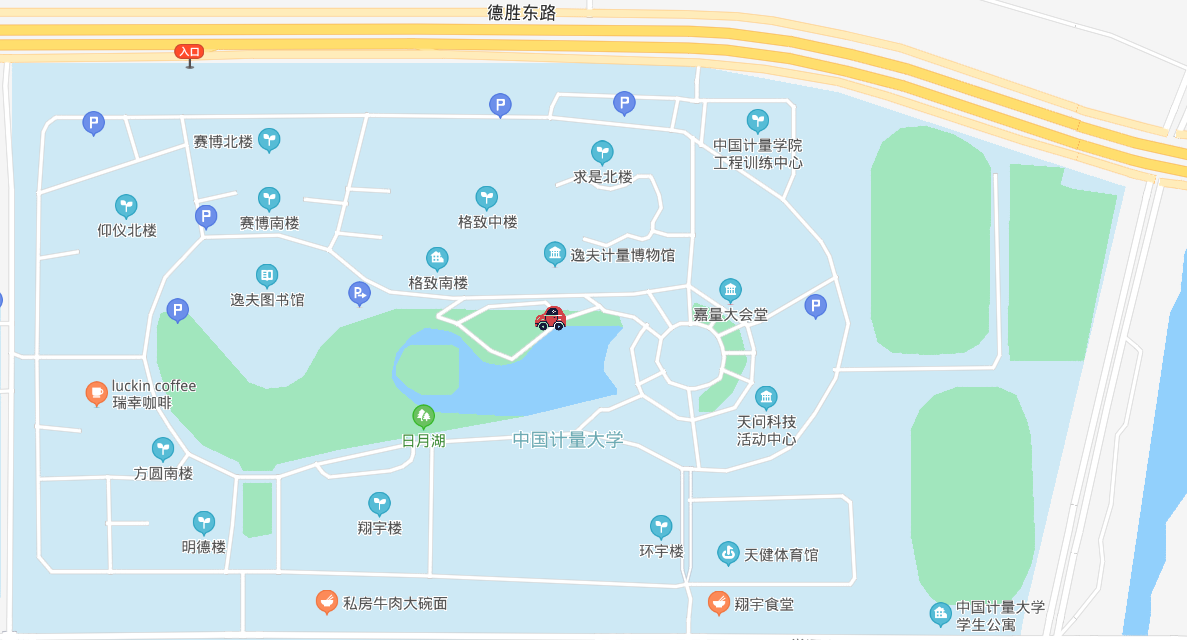Select the 翔宇食堂 canteen marker
1187x640 pixels.
(718, 603)
